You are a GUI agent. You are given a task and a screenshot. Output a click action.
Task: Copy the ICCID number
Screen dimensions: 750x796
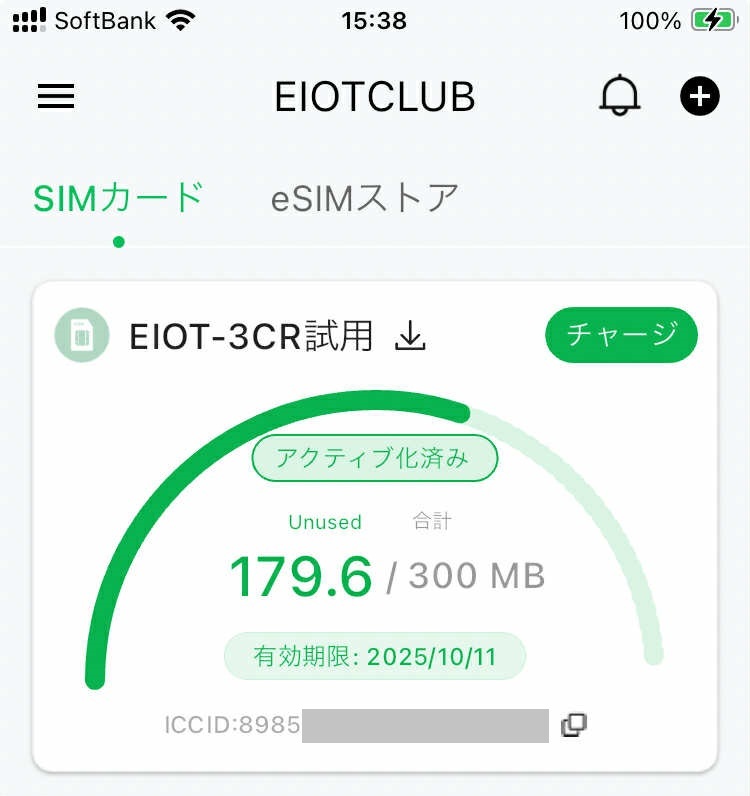coord(574,725)
